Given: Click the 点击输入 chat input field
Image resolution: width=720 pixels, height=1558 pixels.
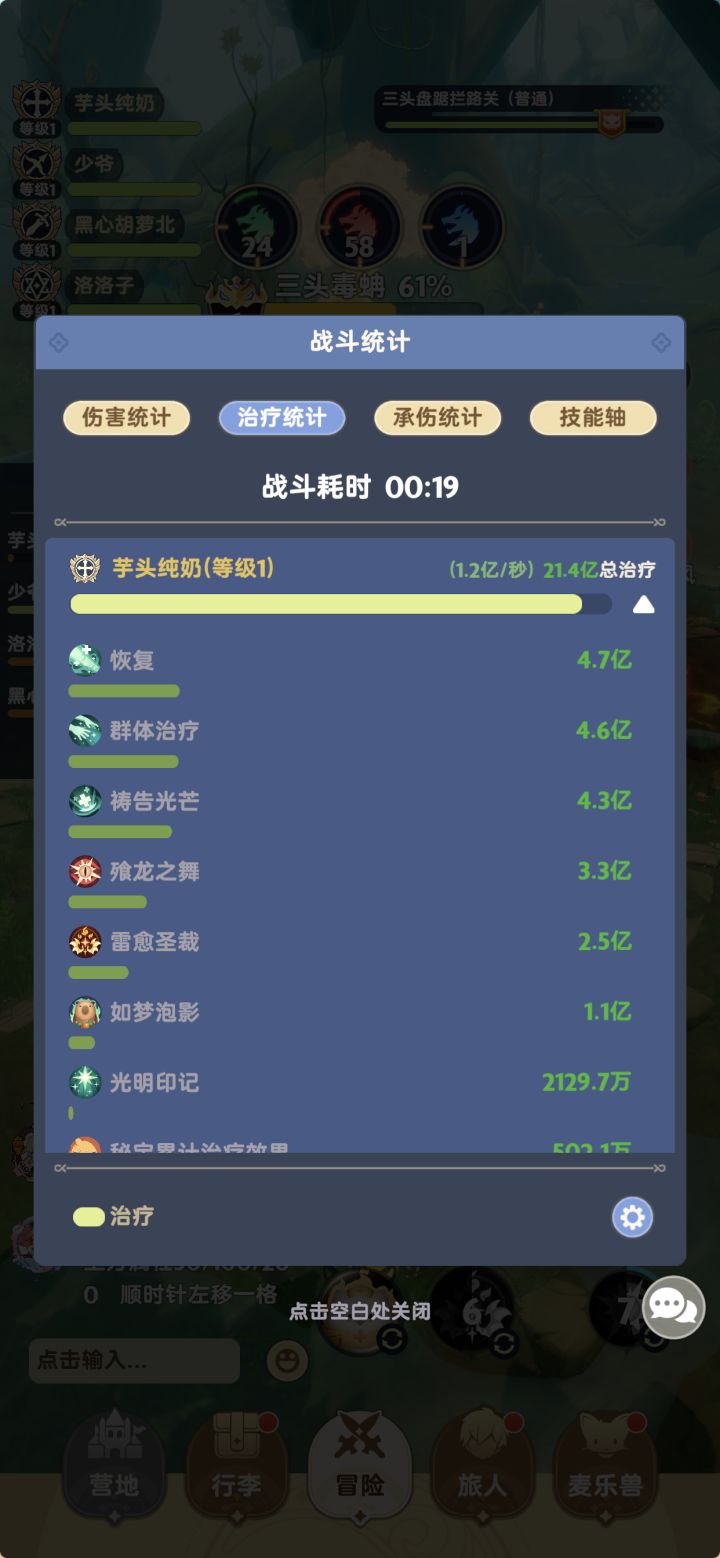Looking at the screenshot, I should (133, 1362).
